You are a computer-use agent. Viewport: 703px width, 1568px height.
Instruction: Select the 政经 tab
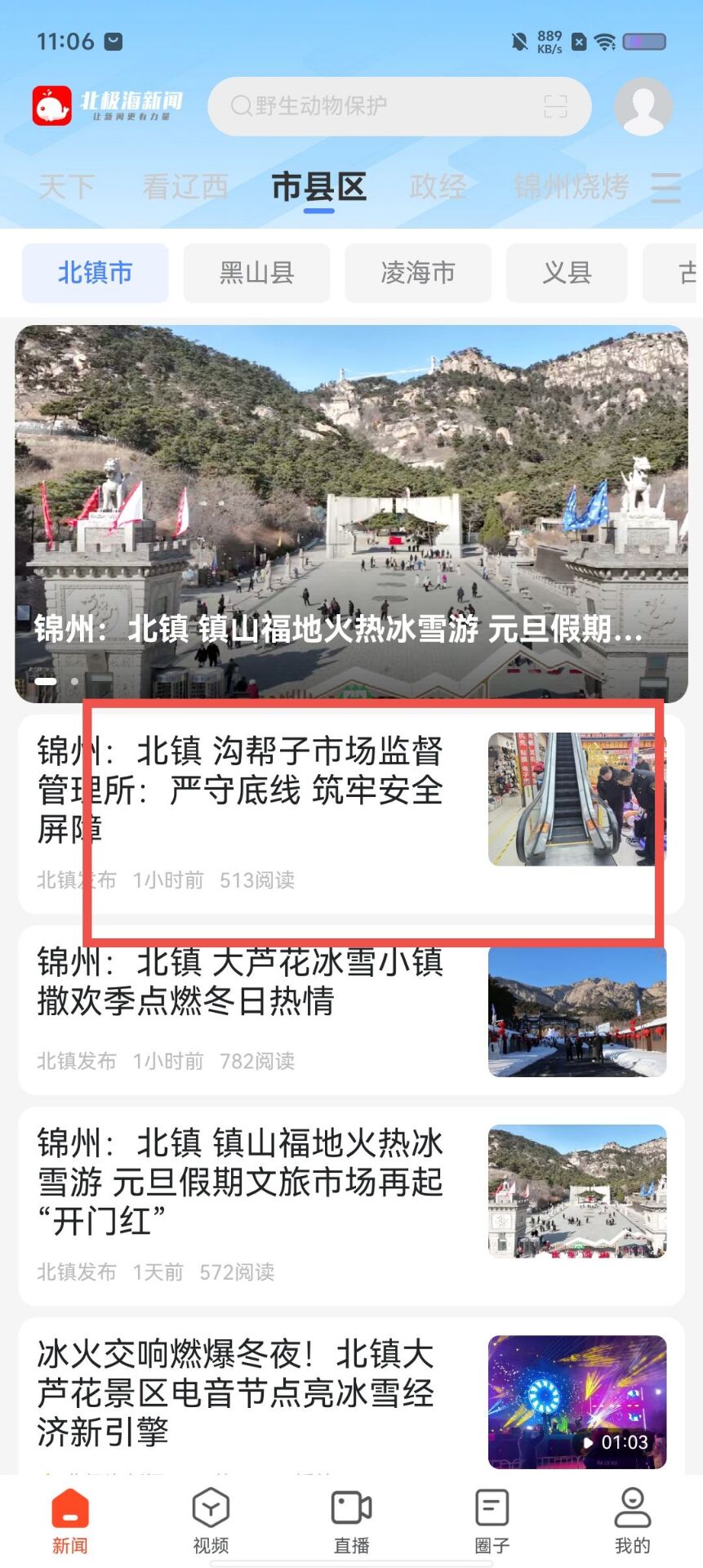(438, 187)
